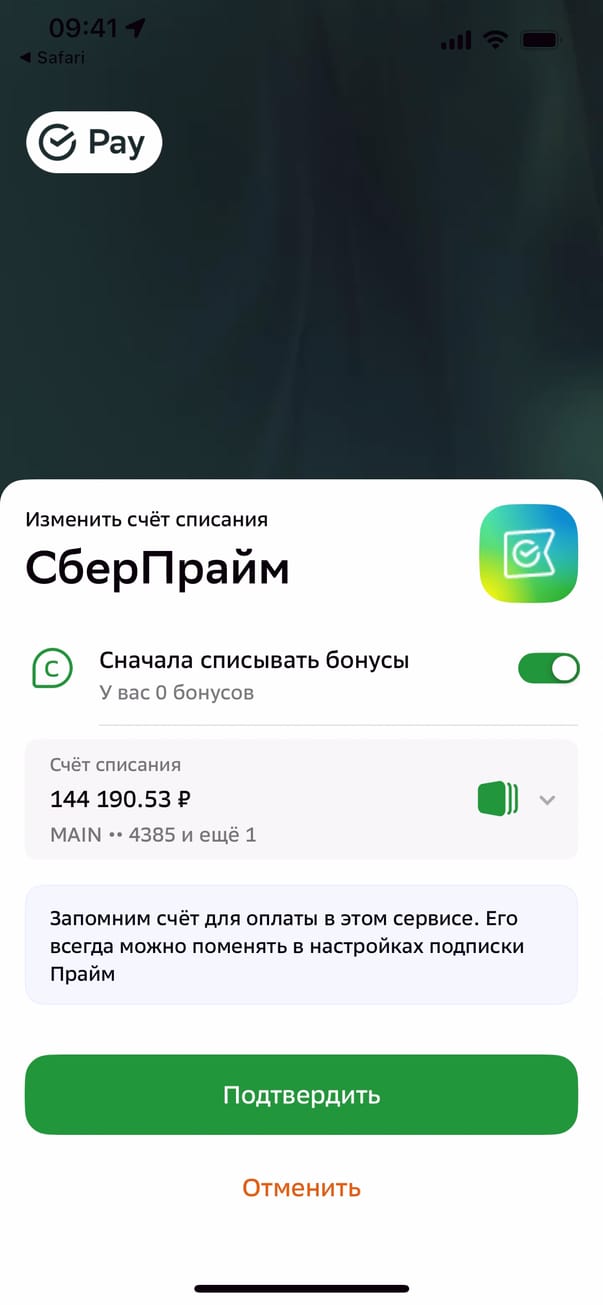
Task: Cancel via the 'Отменить' link
Action: pos(301,1187)
